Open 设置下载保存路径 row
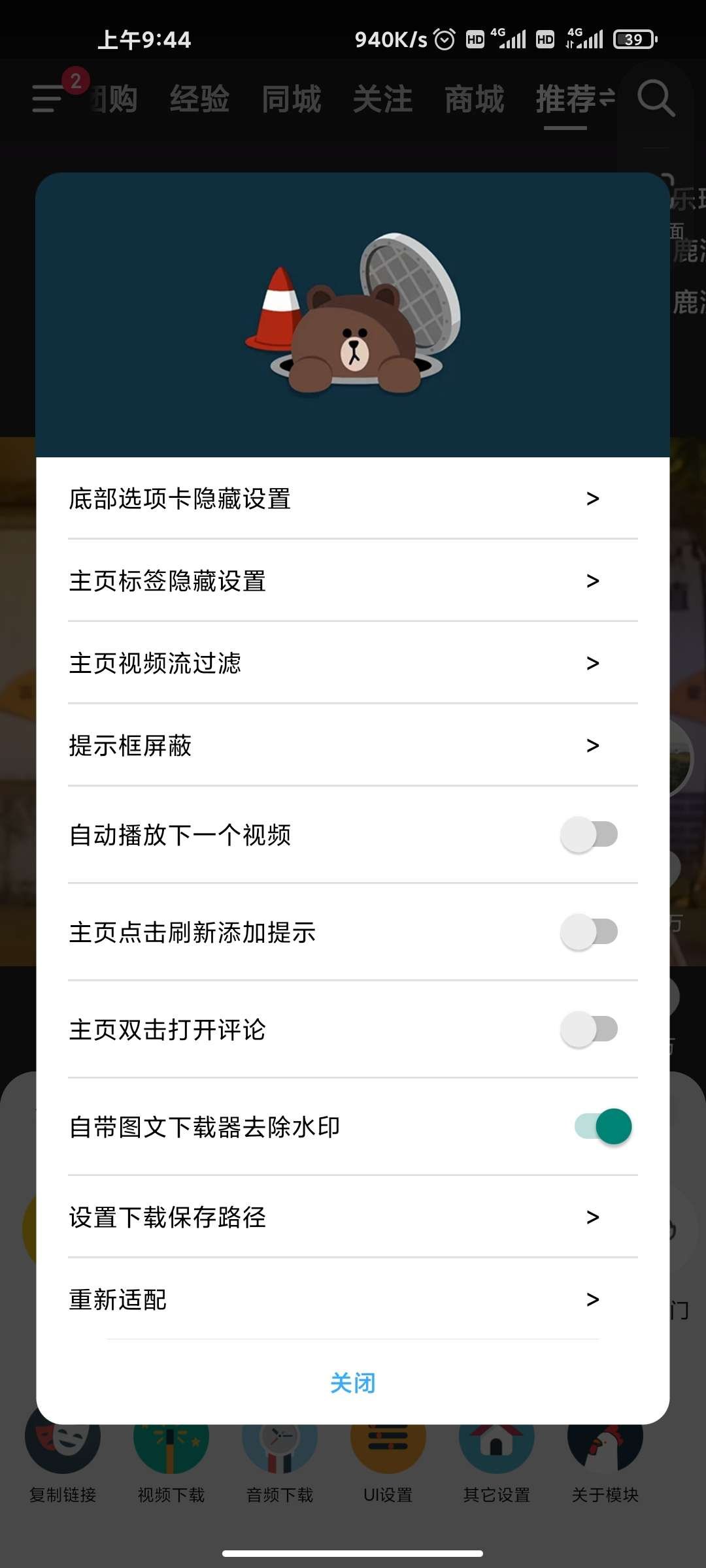This screenshot has width=706, height=1568. click(353, 1217)
